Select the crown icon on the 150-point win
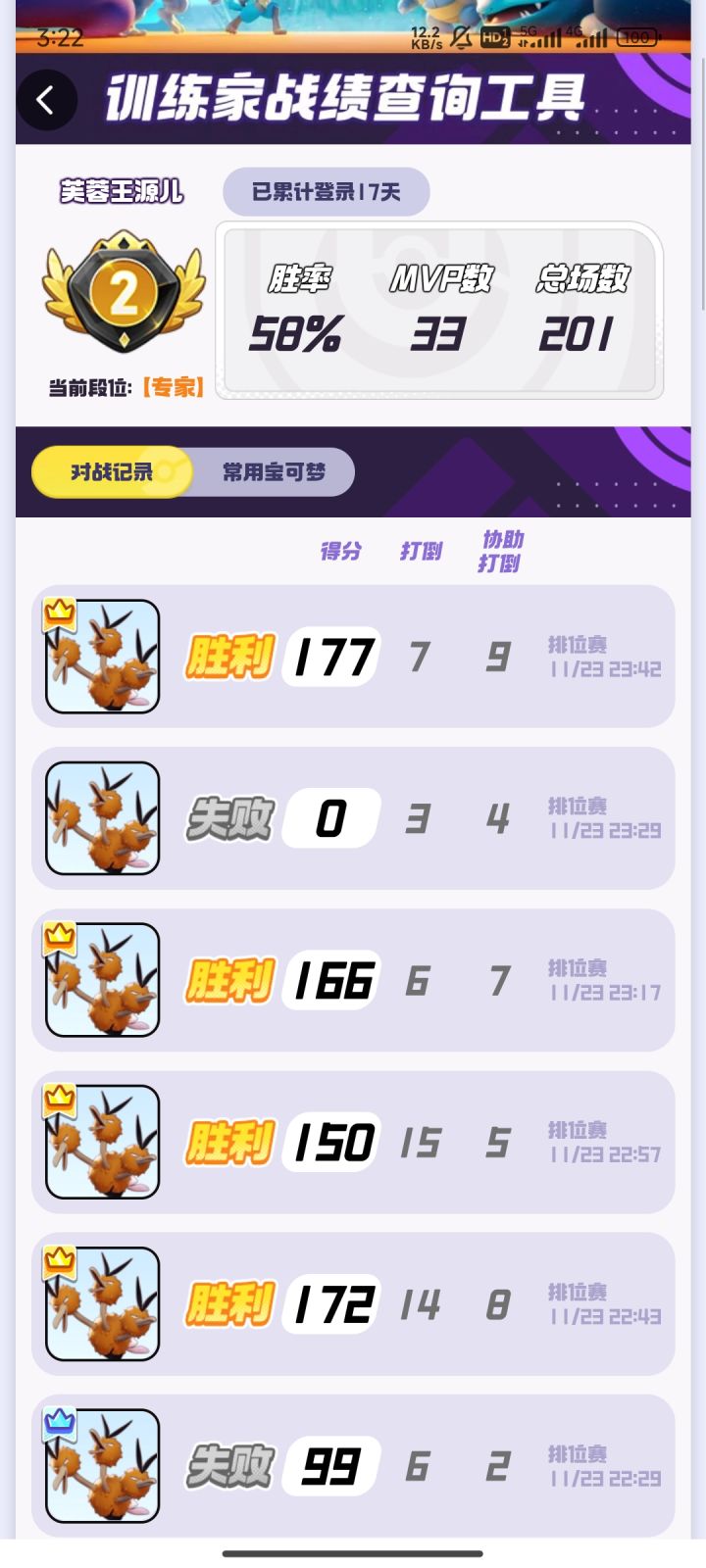This screenshot has width=706, height=1568. 61,1096
